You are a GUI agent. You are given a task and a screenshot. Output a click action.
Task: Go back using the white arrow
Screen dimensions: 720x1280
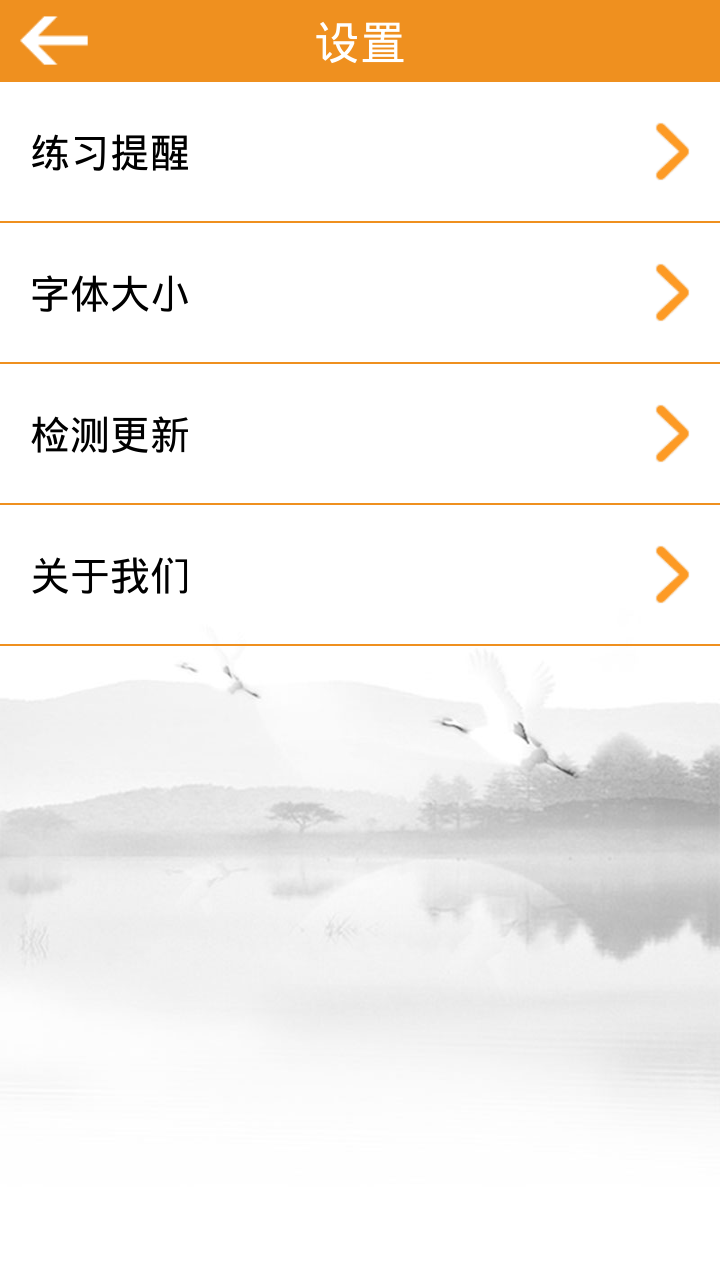[54, 41]
